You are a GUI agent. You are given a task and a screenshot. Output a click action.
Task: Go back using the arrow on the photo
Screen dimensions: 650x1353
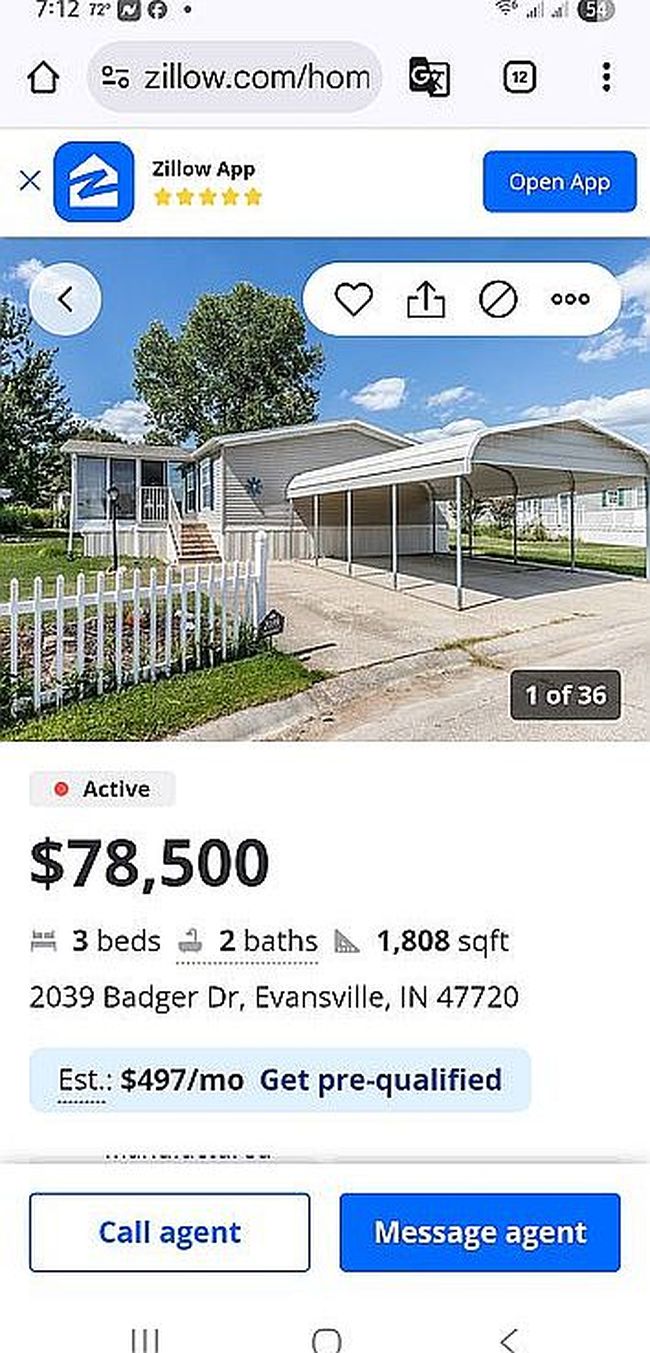coord(66,299)
